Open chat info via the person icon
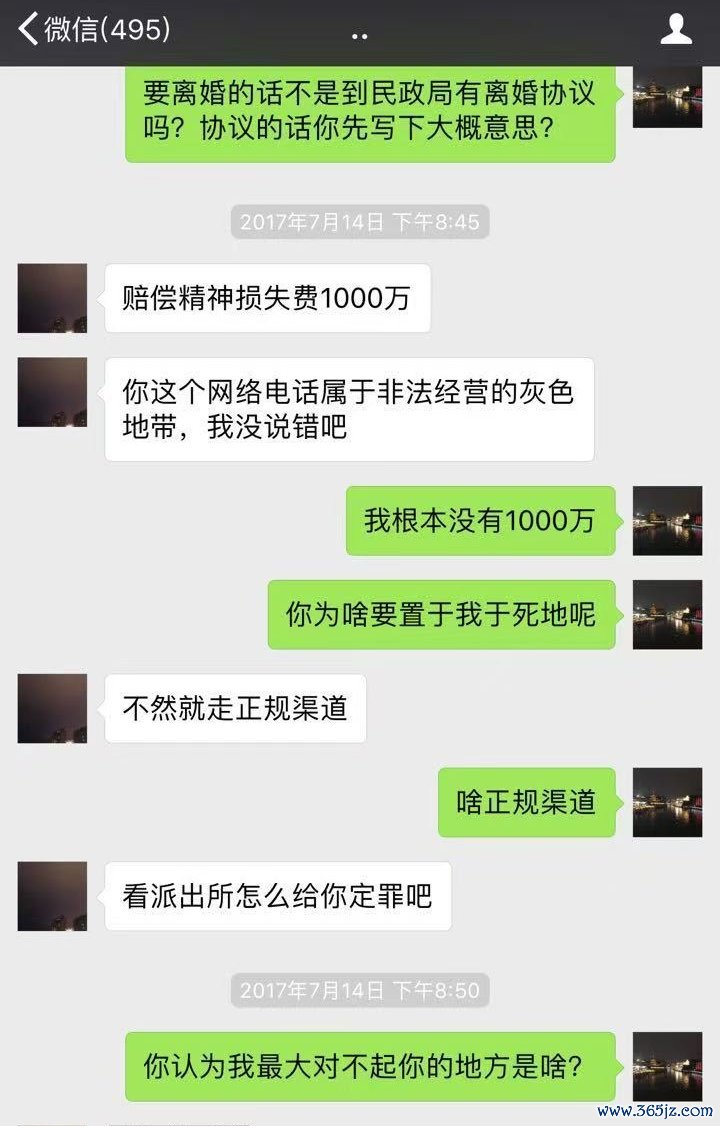The image size is (720, 1126). [677, 30]
